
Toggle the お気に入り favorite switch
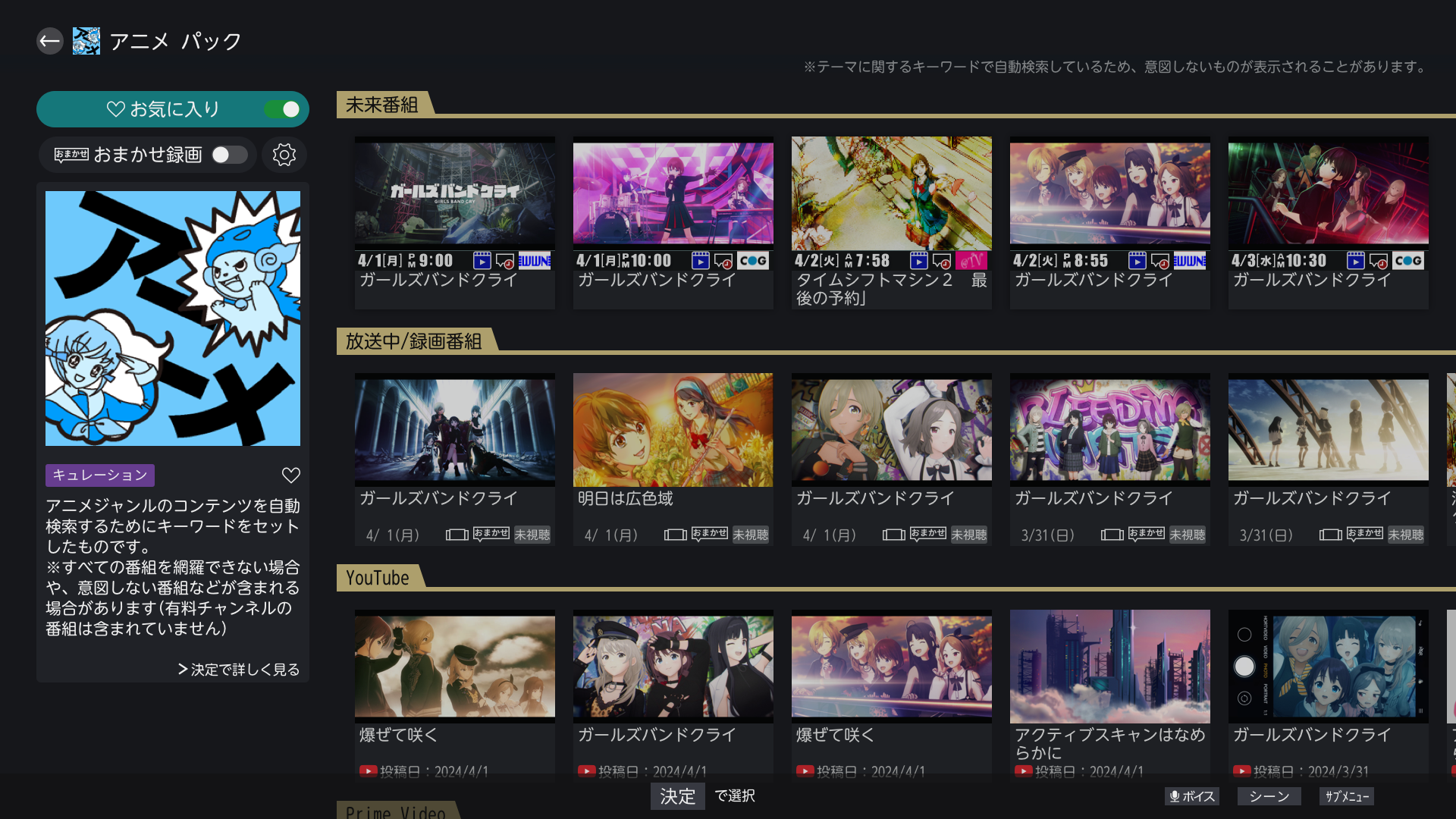point(282,109)
